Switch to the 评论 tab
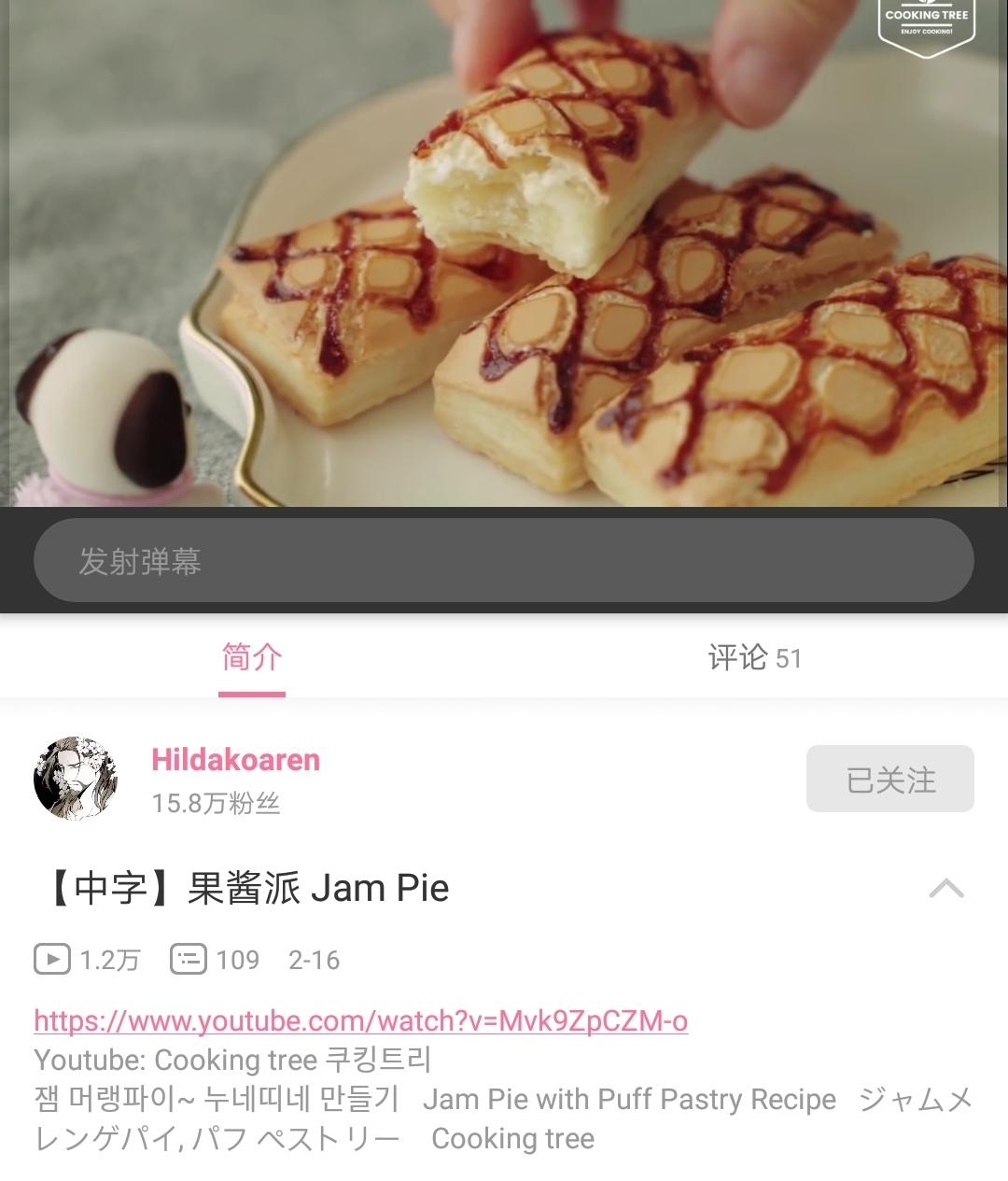 [x=754, y=658]
